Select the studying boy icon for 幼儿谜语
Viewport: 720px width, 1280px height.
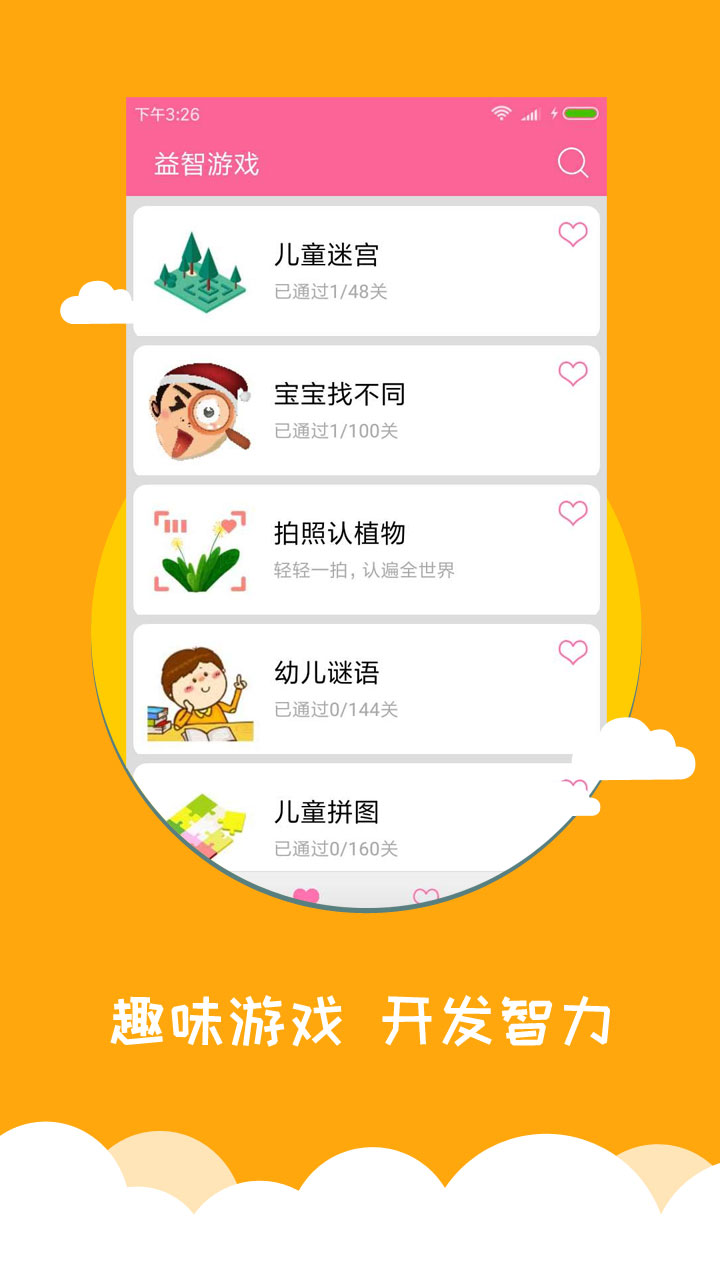pyautogui.click(x=200, y=691)
